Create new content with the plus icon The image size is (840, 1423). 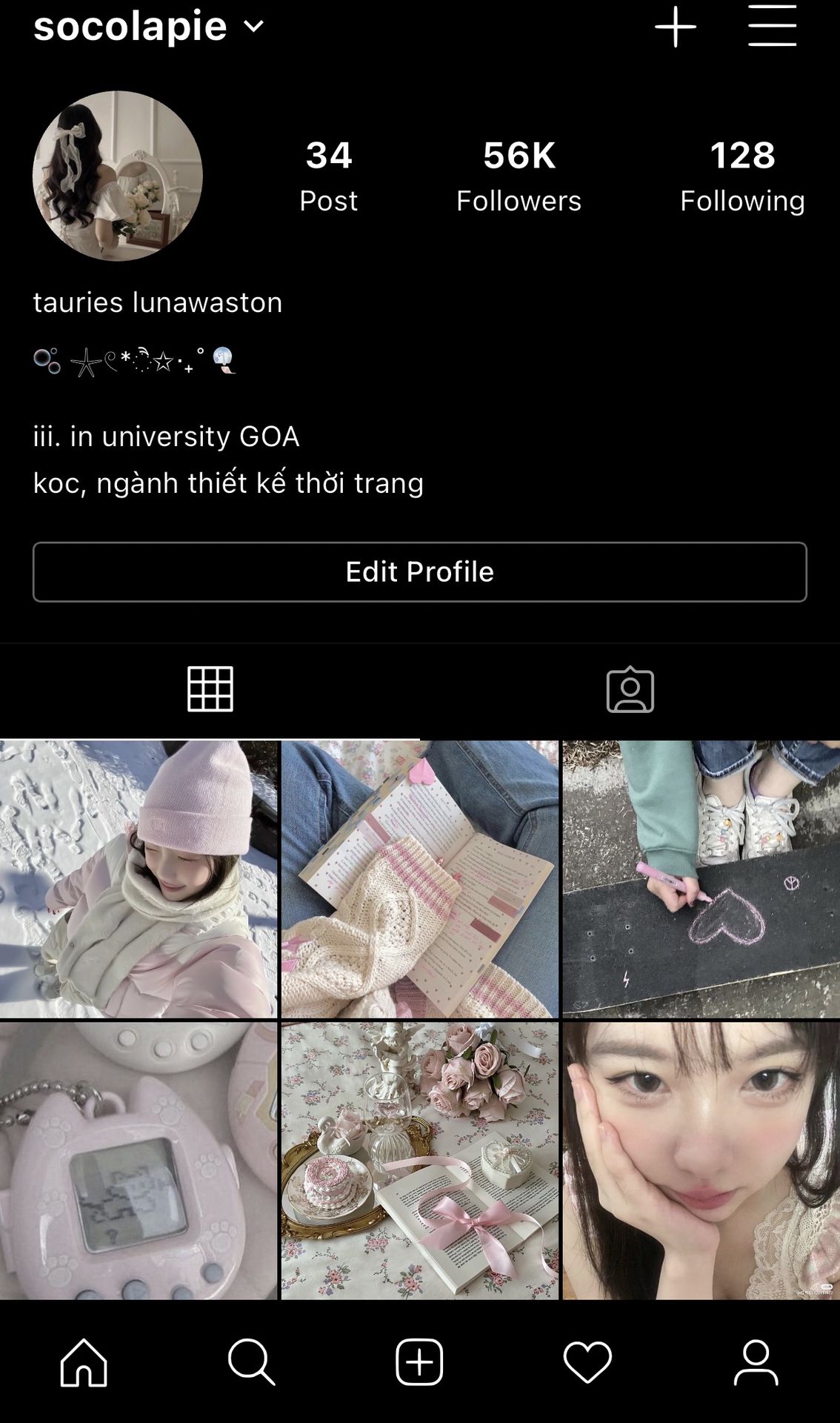(675, 27)
